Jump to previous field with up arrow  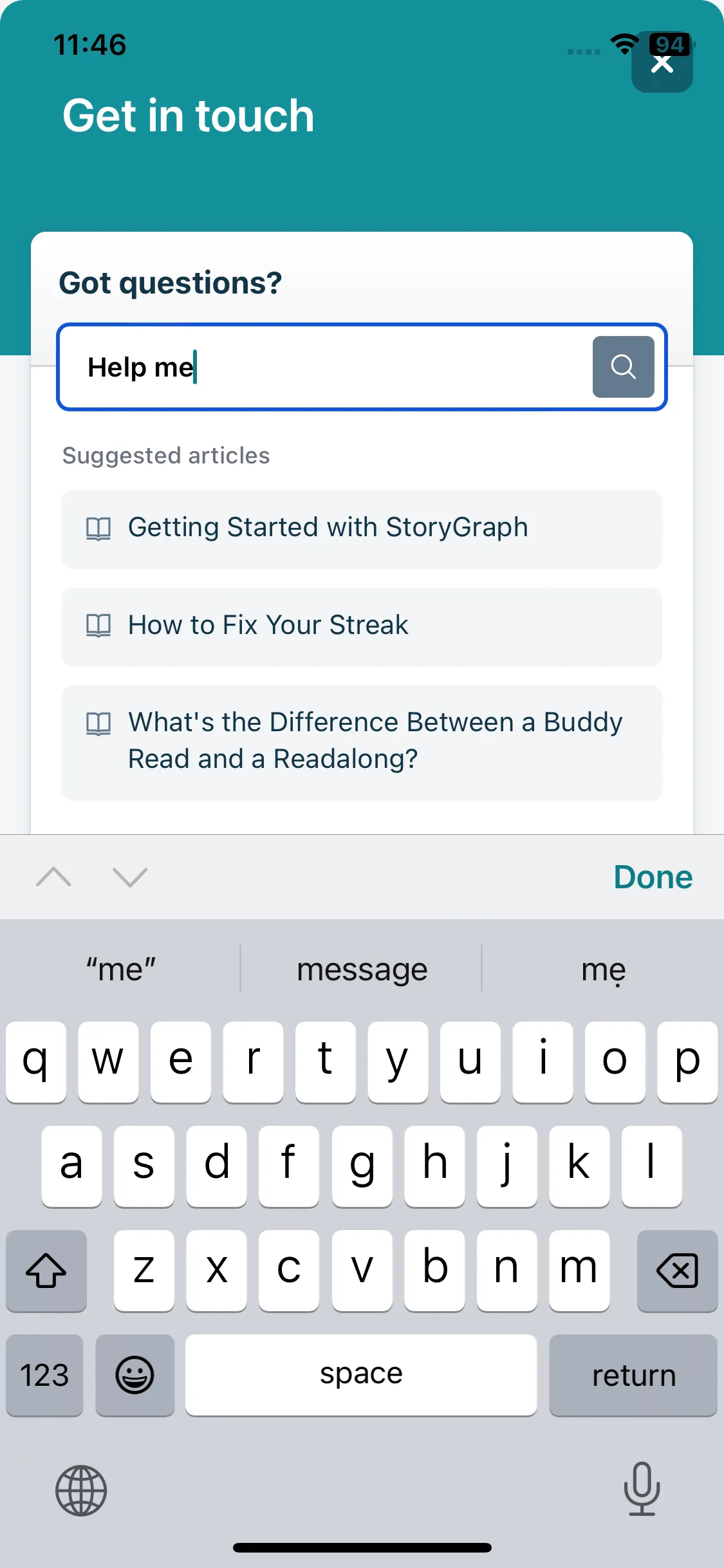54,877
